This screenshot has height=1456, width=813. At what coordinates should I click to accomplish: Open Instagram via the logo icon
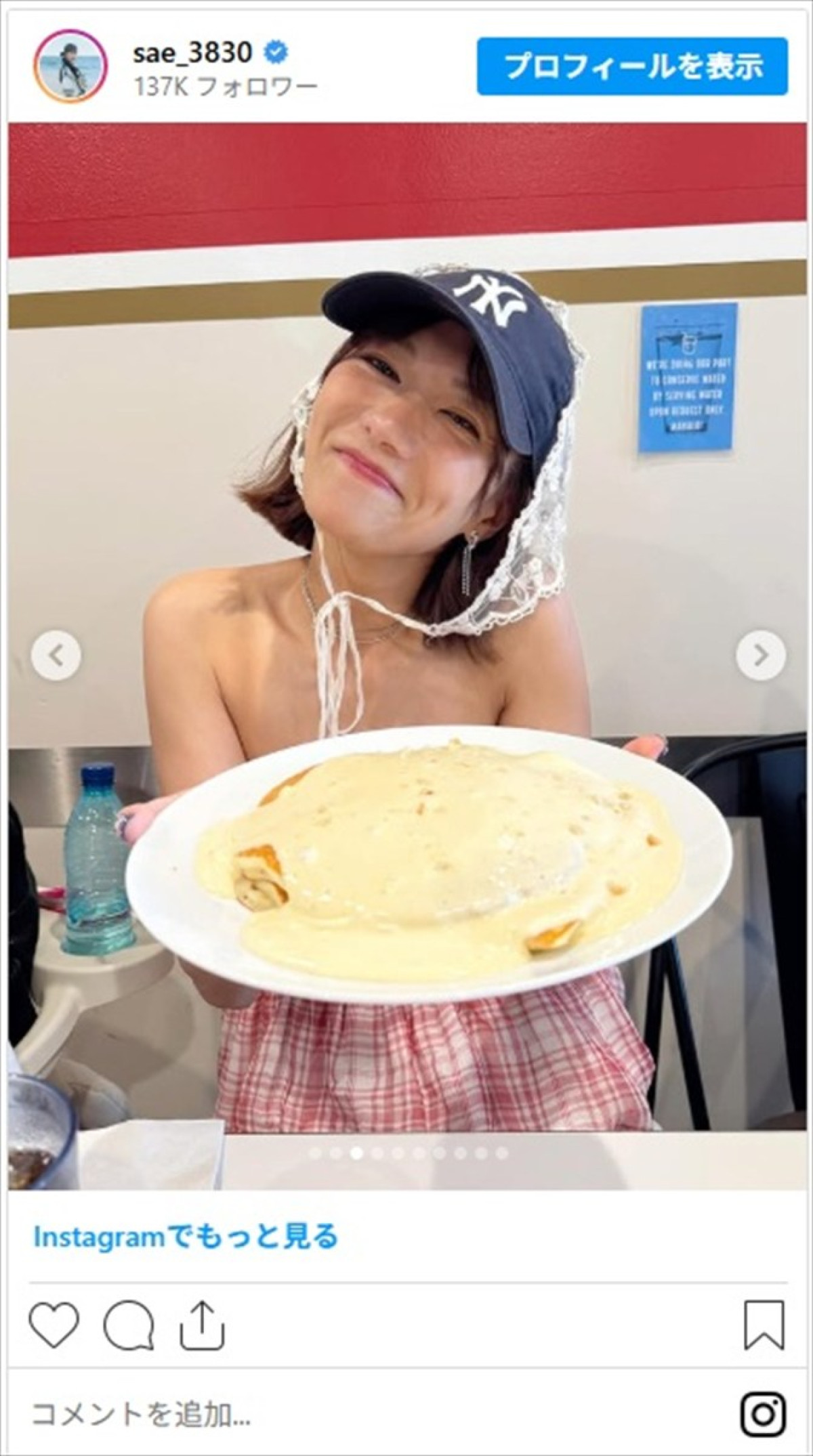764,1414
